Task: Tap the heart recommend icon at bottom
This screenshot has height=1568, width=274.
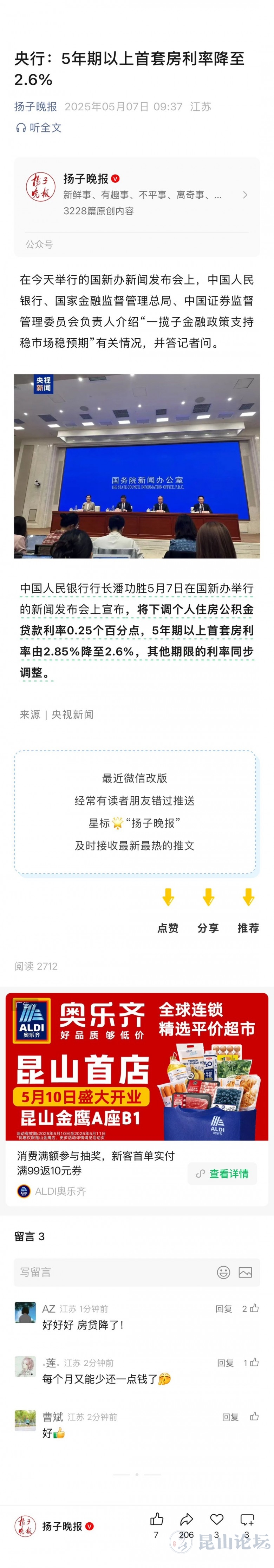Action: click(216, 1520)
